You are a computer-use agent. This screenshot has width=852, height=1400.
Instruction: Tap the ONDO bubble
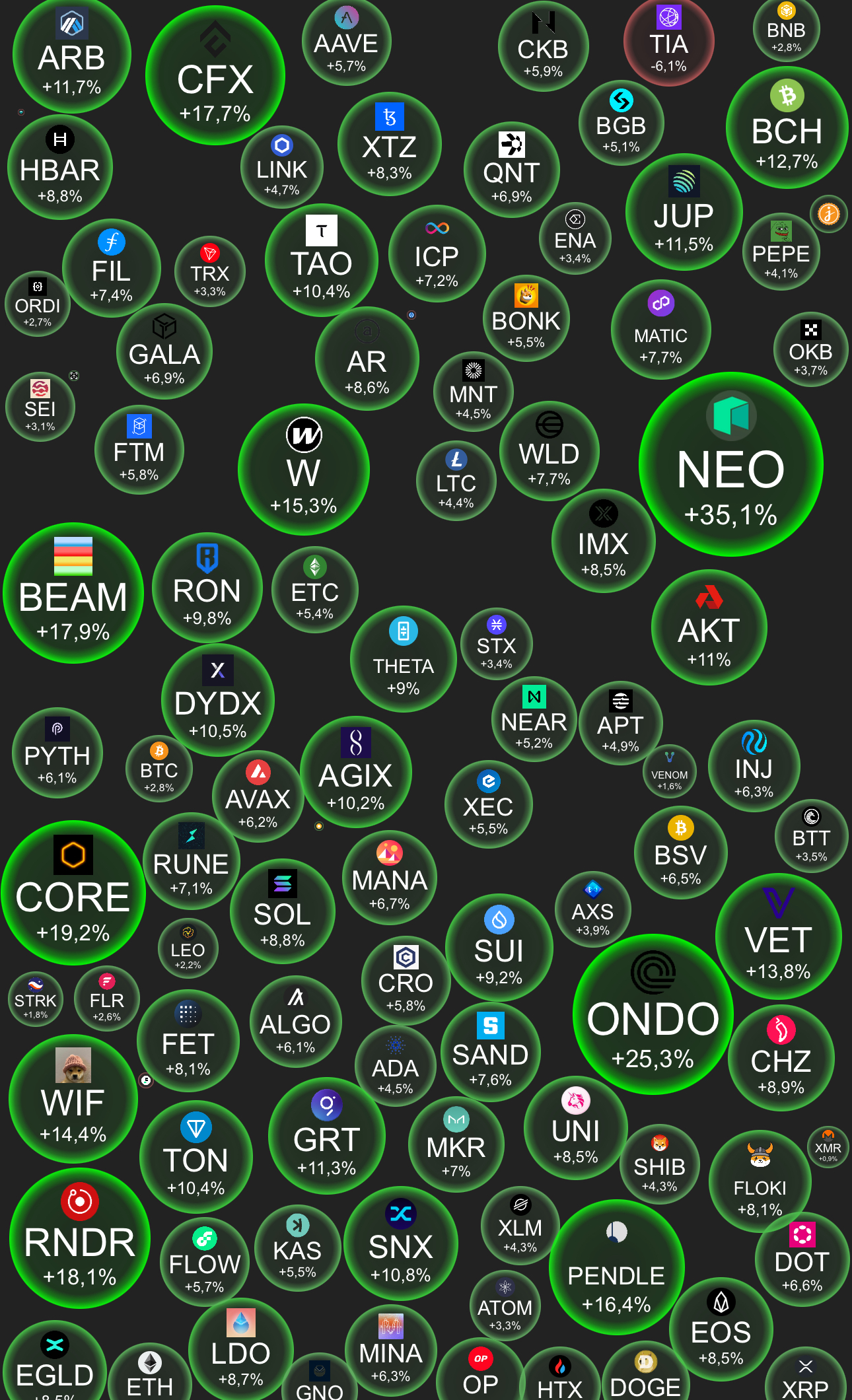pyautogui.click(x=653, y=1015)
